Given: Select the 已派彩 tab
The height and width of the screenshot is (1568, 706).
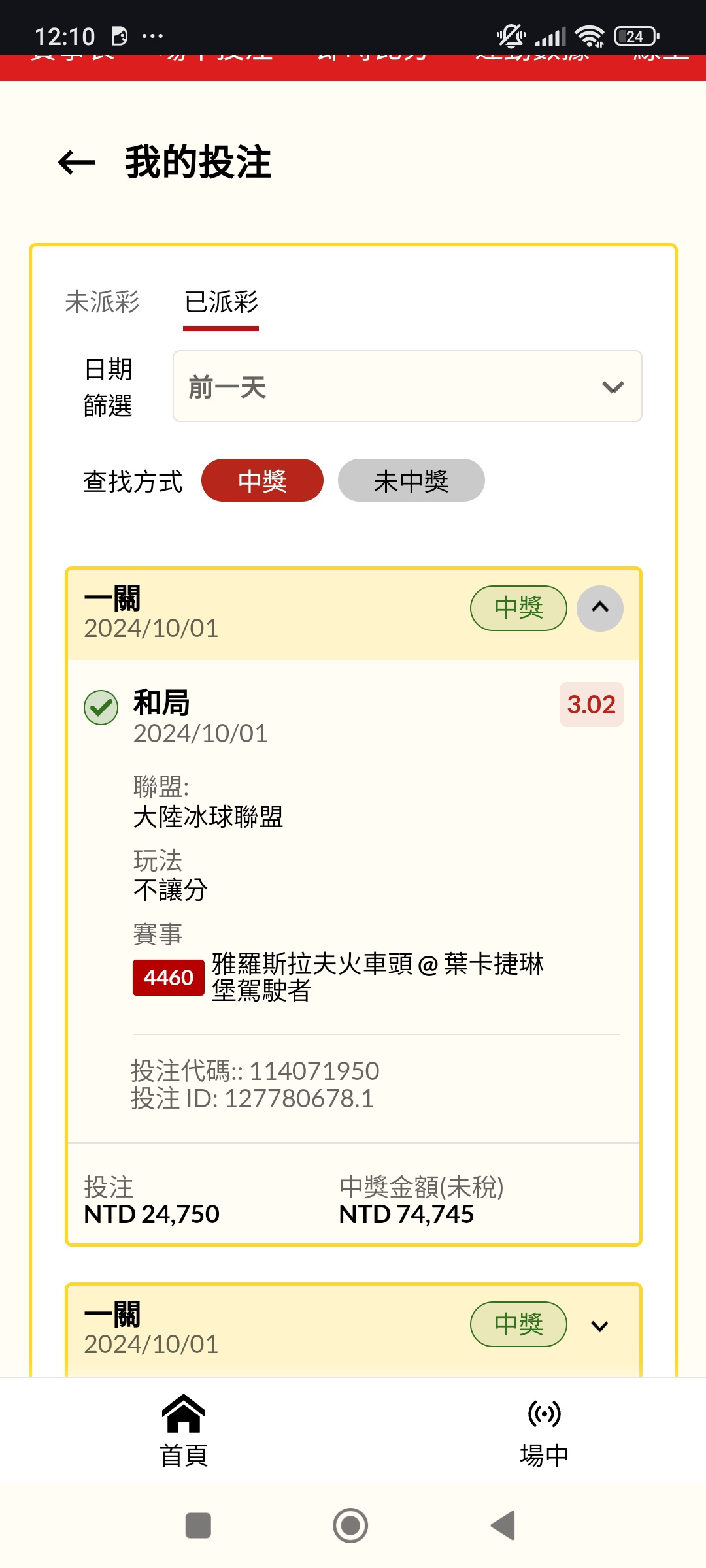Looking at the screenshot, I should 221,302.
